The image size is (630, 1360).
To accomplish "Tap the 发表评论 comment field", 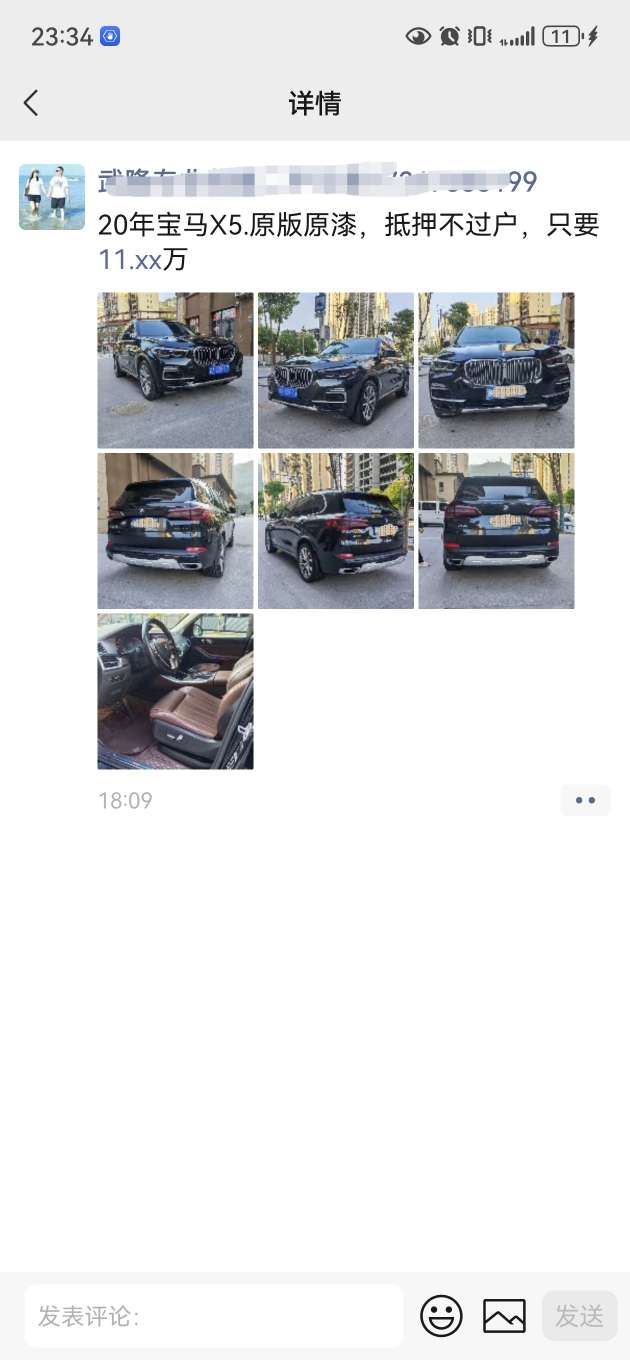I will click(214, 1316).
